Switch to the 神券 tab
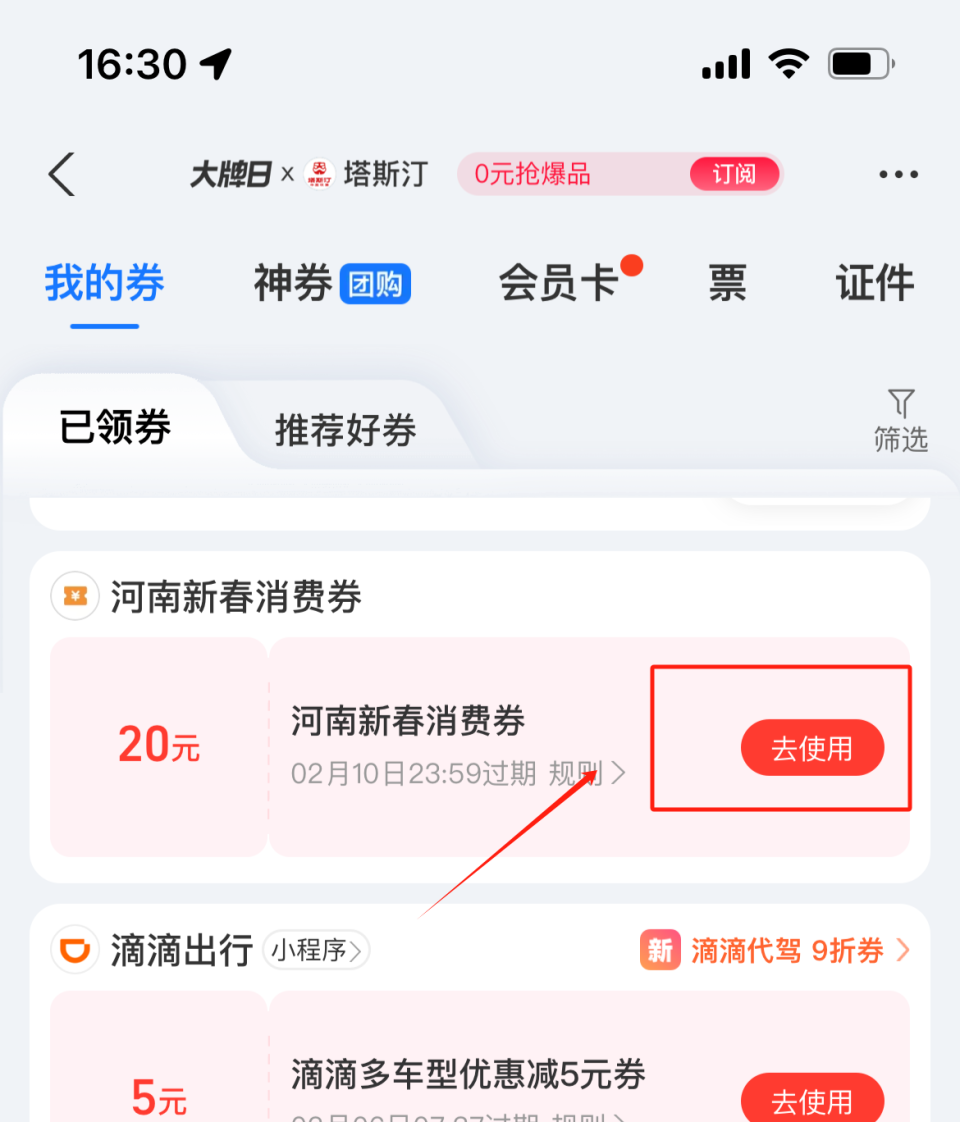 click(291, 283)
